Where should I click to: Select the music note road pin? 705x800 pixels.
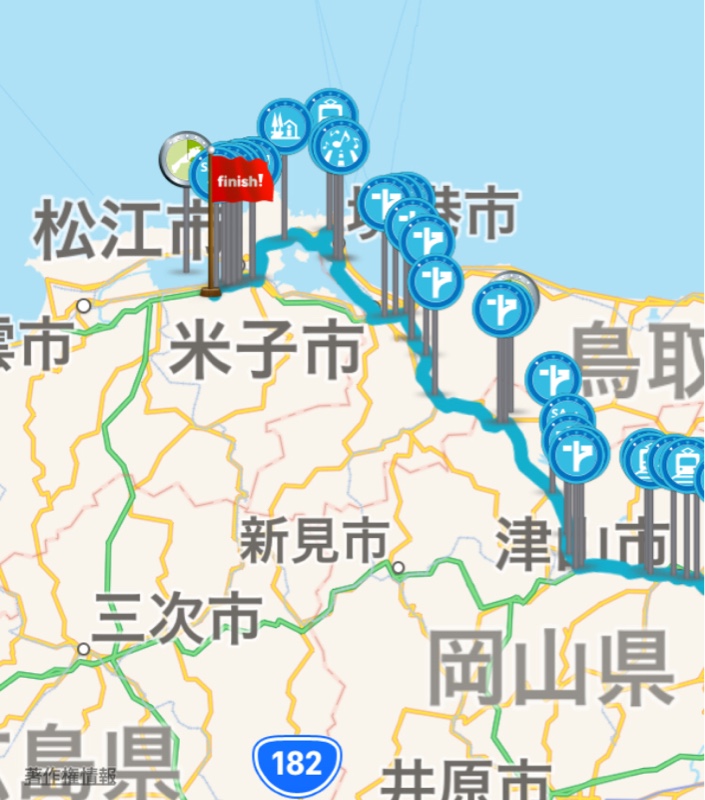[341, 146]
